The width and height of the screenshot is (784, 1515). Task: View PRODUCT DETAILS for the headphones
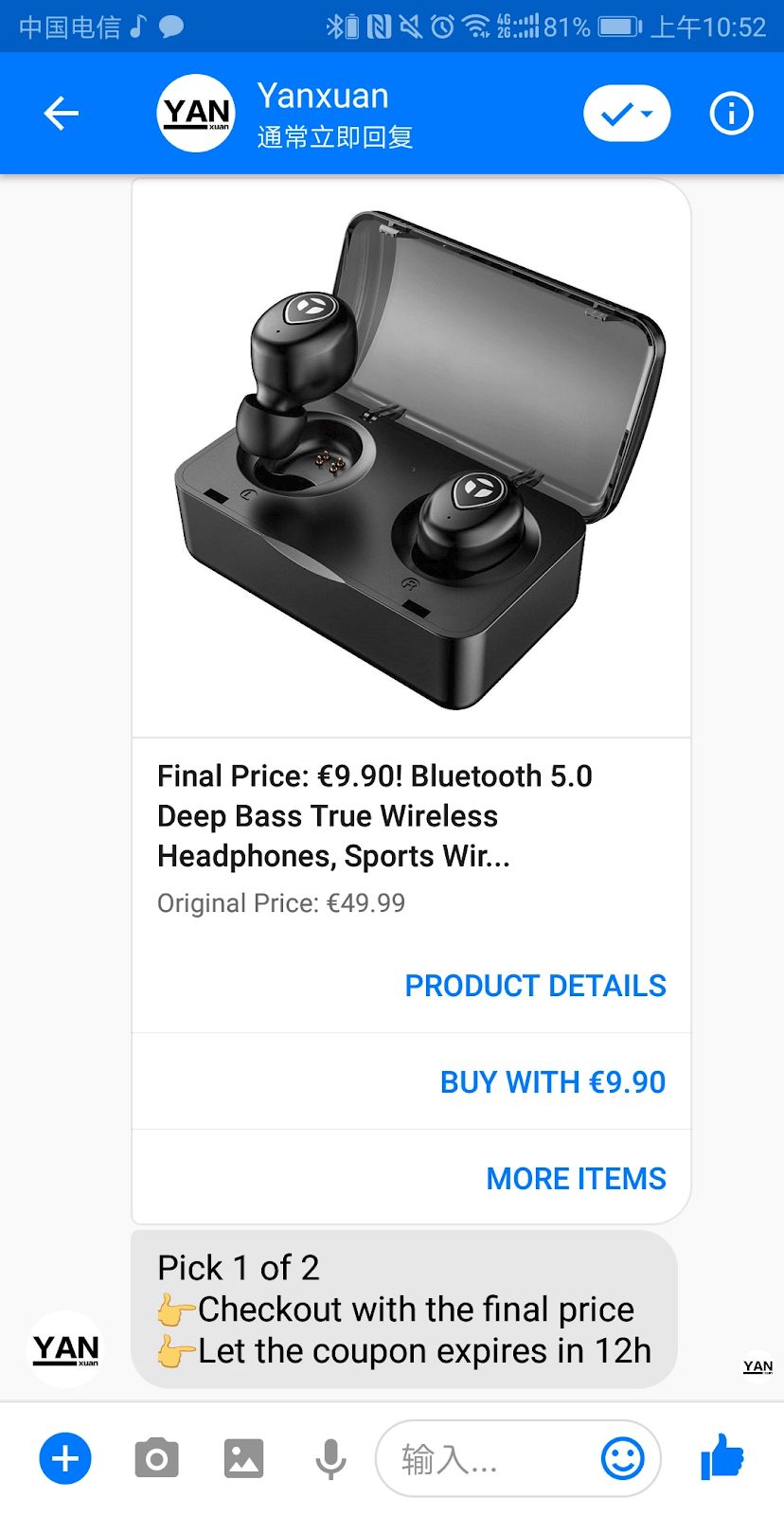click(x=535, y=986)
